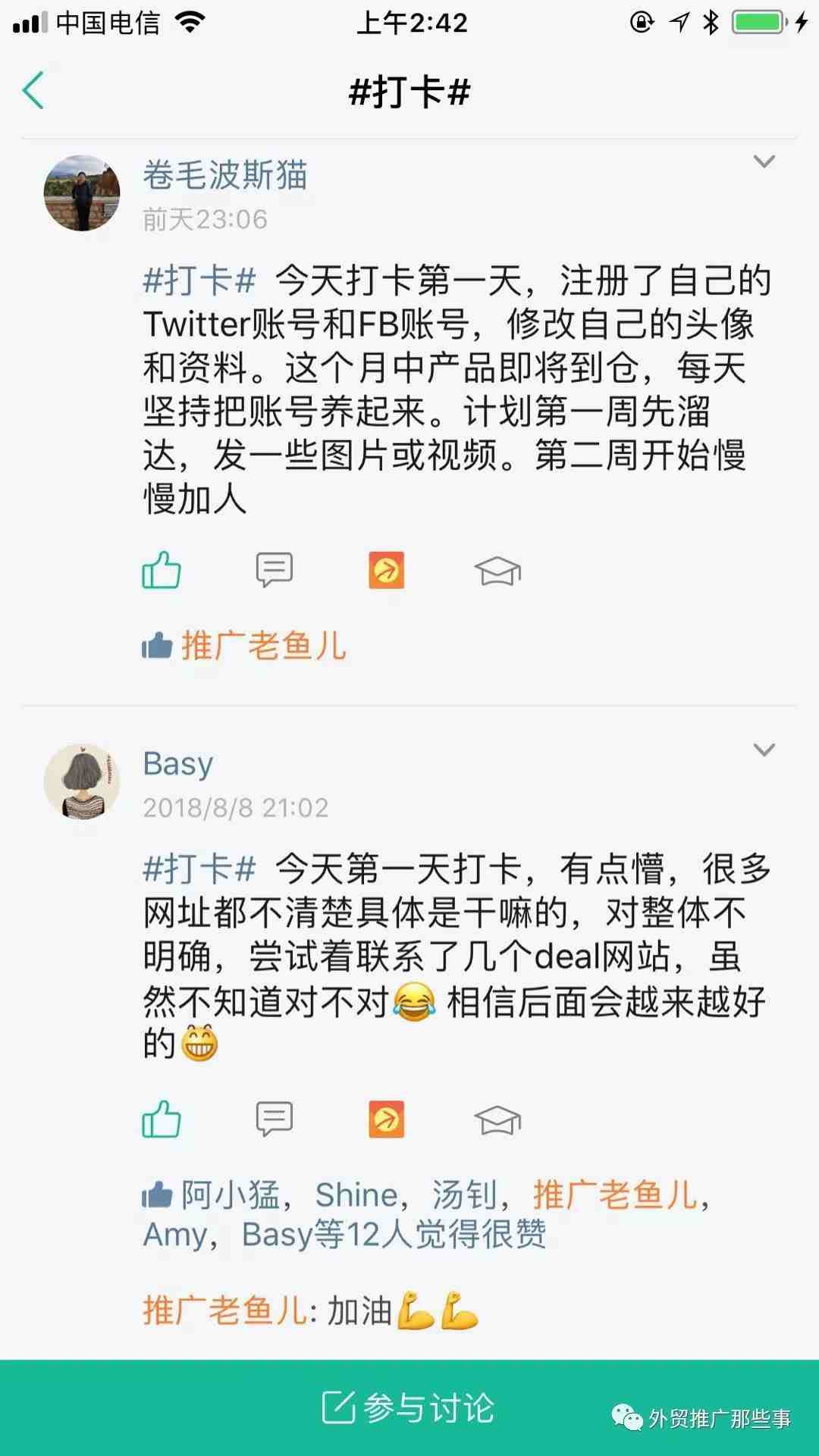Screen dimensions: 819x1456
Task: Share Basy's post with the orange arrow icon
Action: 386,1119
